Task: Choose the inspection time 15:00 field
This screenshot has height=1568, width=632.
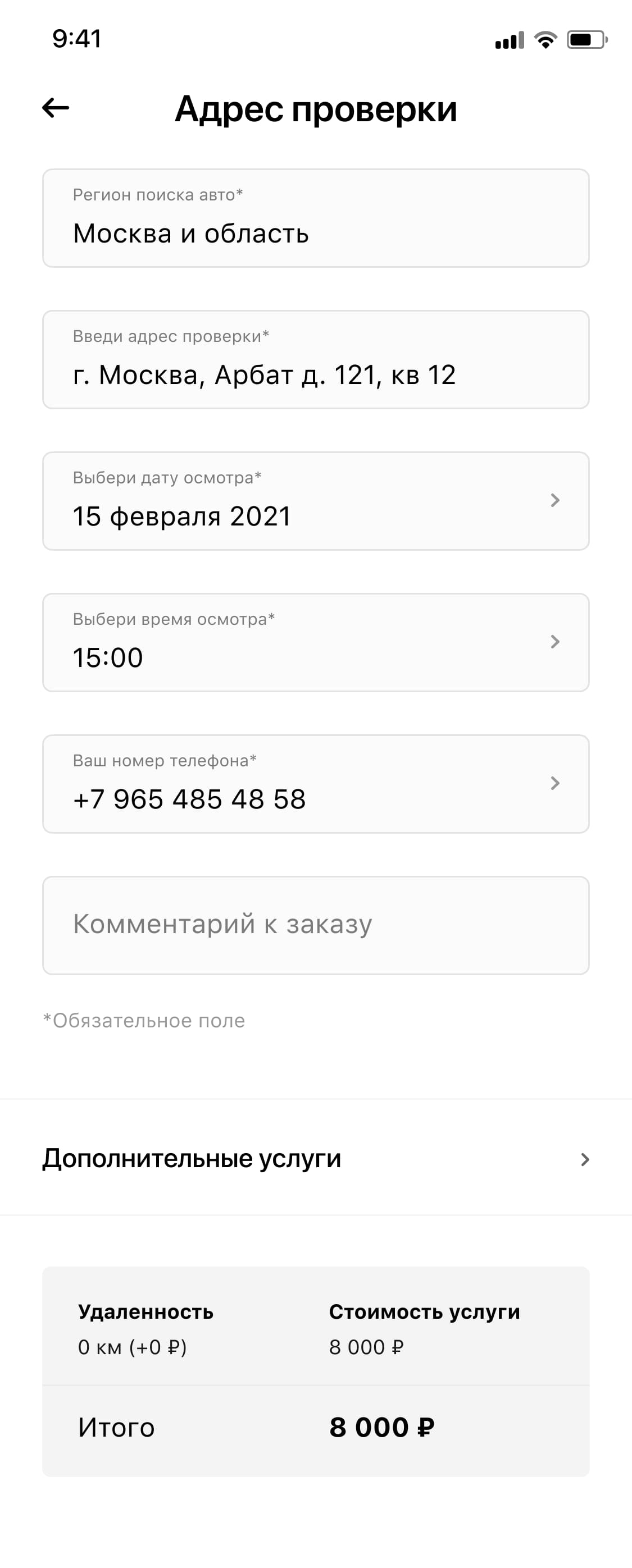Action: [x=315, y=642]
